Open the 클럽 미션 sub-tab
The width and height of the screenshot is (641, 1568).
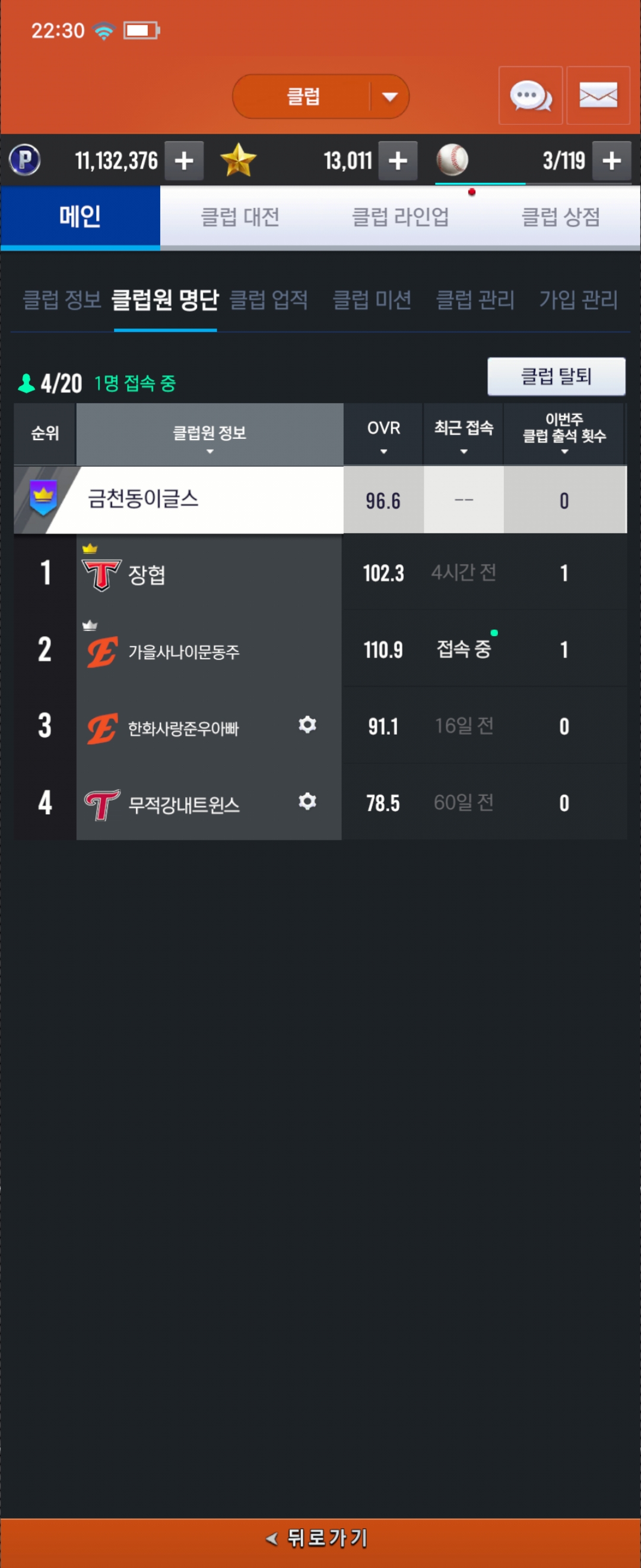(372, 300)
